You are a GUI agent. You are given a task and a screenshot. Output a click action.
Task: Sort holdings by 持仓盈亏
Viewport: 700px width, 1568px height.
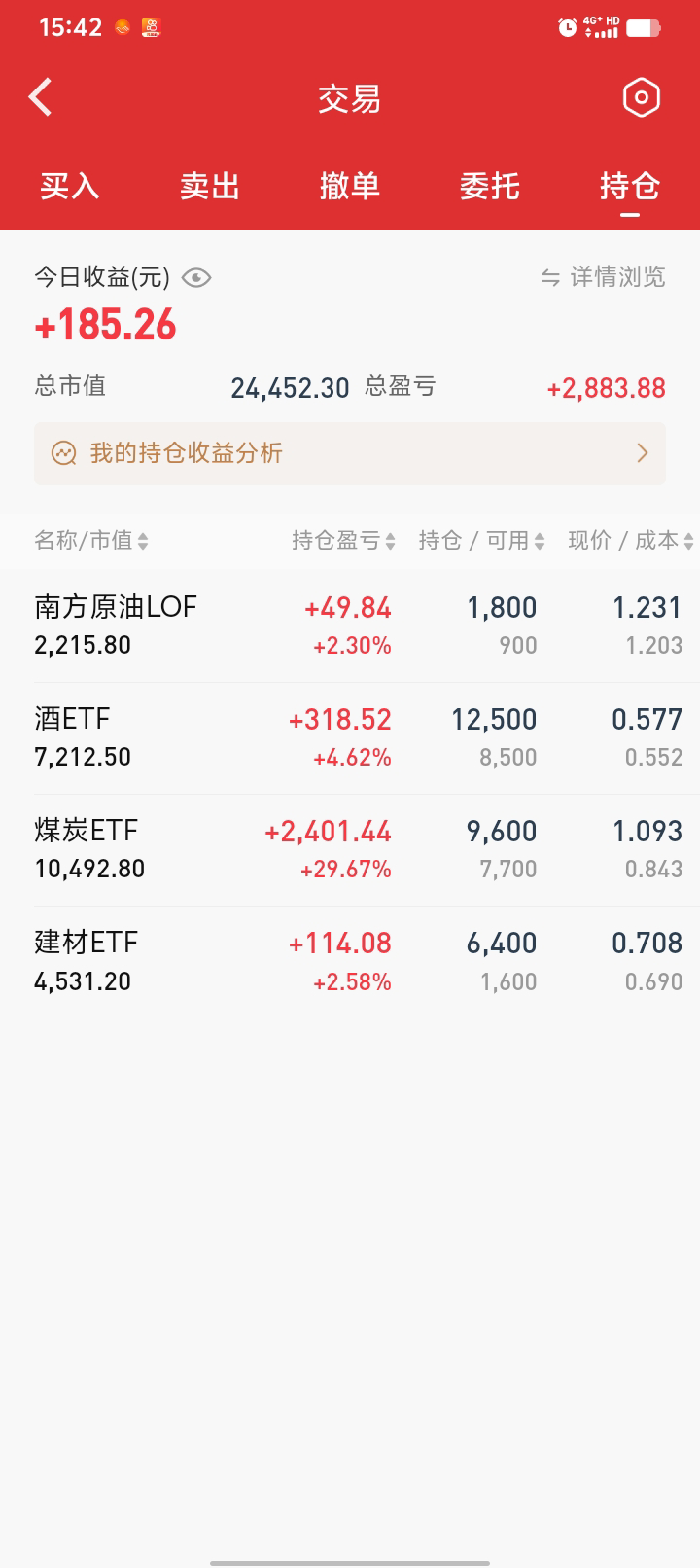(343, 541)
